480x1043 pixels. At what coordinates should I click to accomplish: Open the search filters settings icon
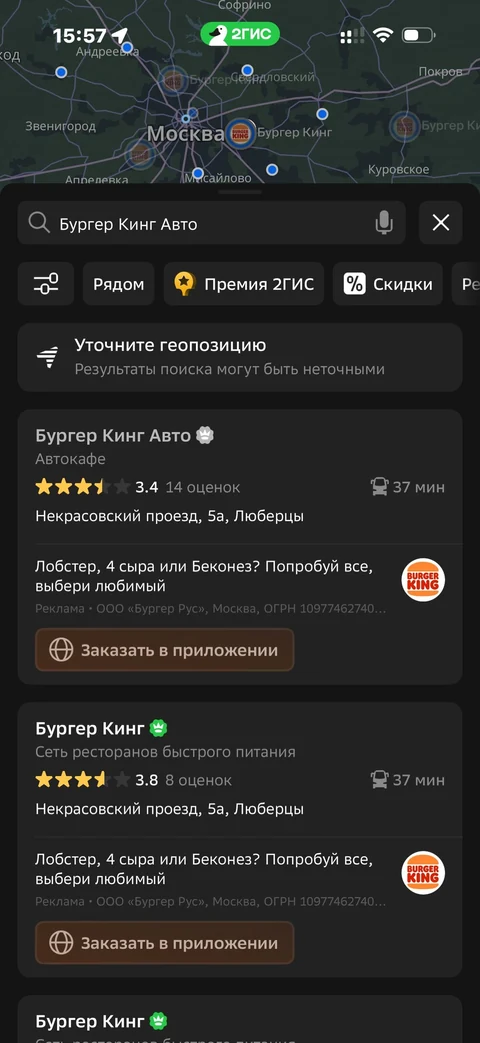[46, 284]
